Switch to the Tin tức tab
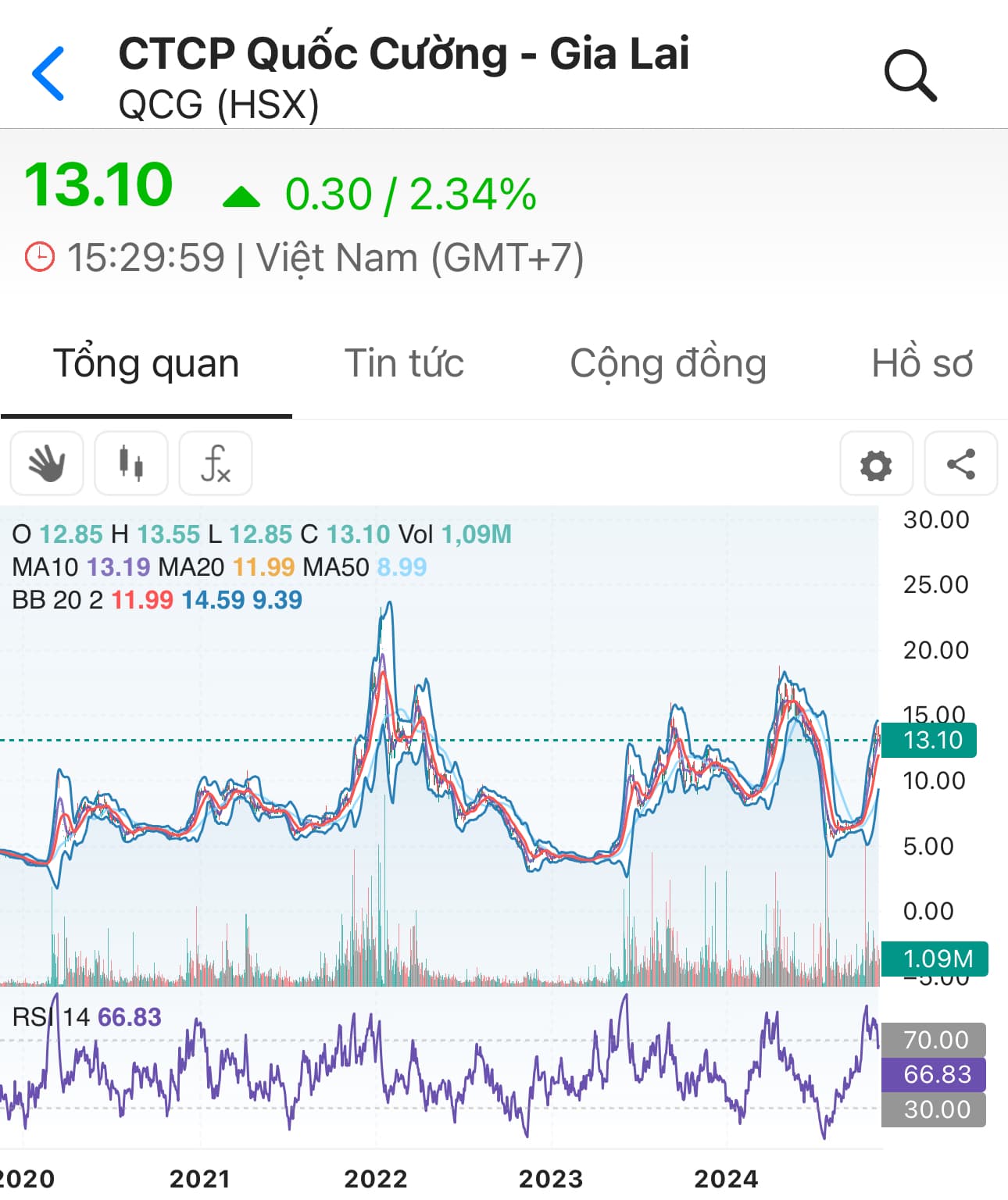 404,363
